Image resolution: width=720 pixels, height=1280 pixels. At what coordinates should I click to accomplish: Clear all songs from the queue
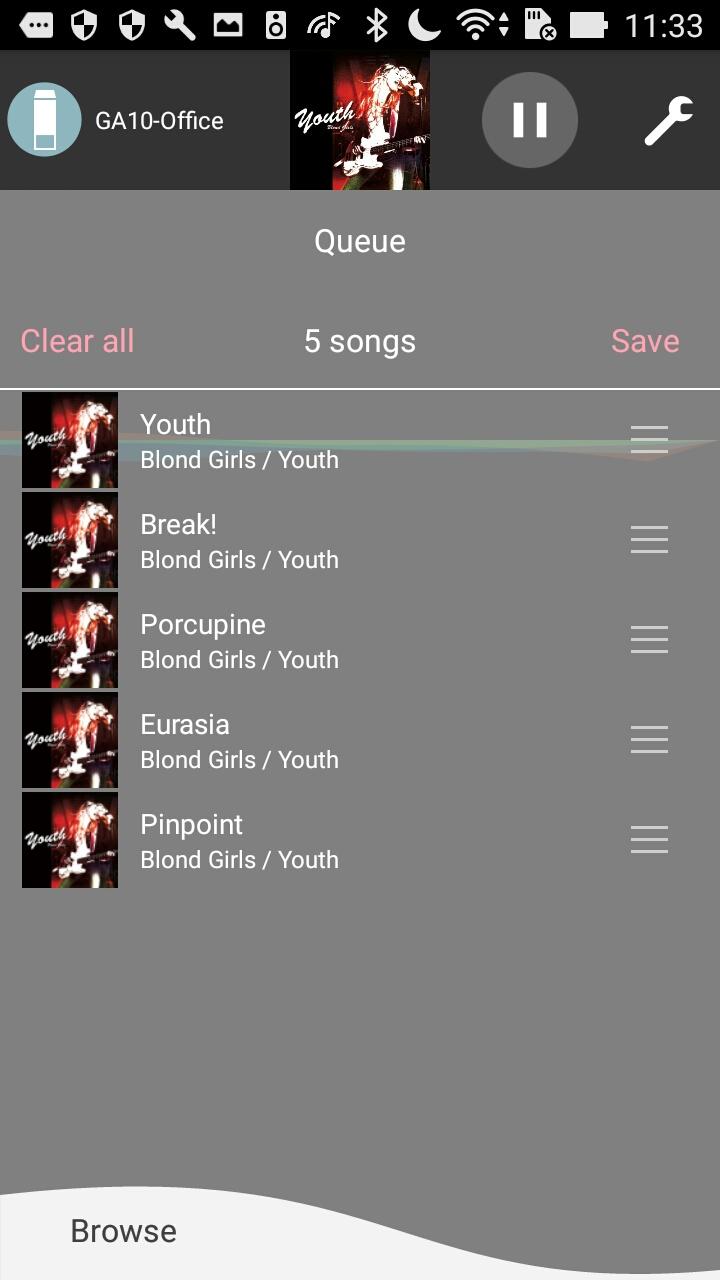[77, 341]
